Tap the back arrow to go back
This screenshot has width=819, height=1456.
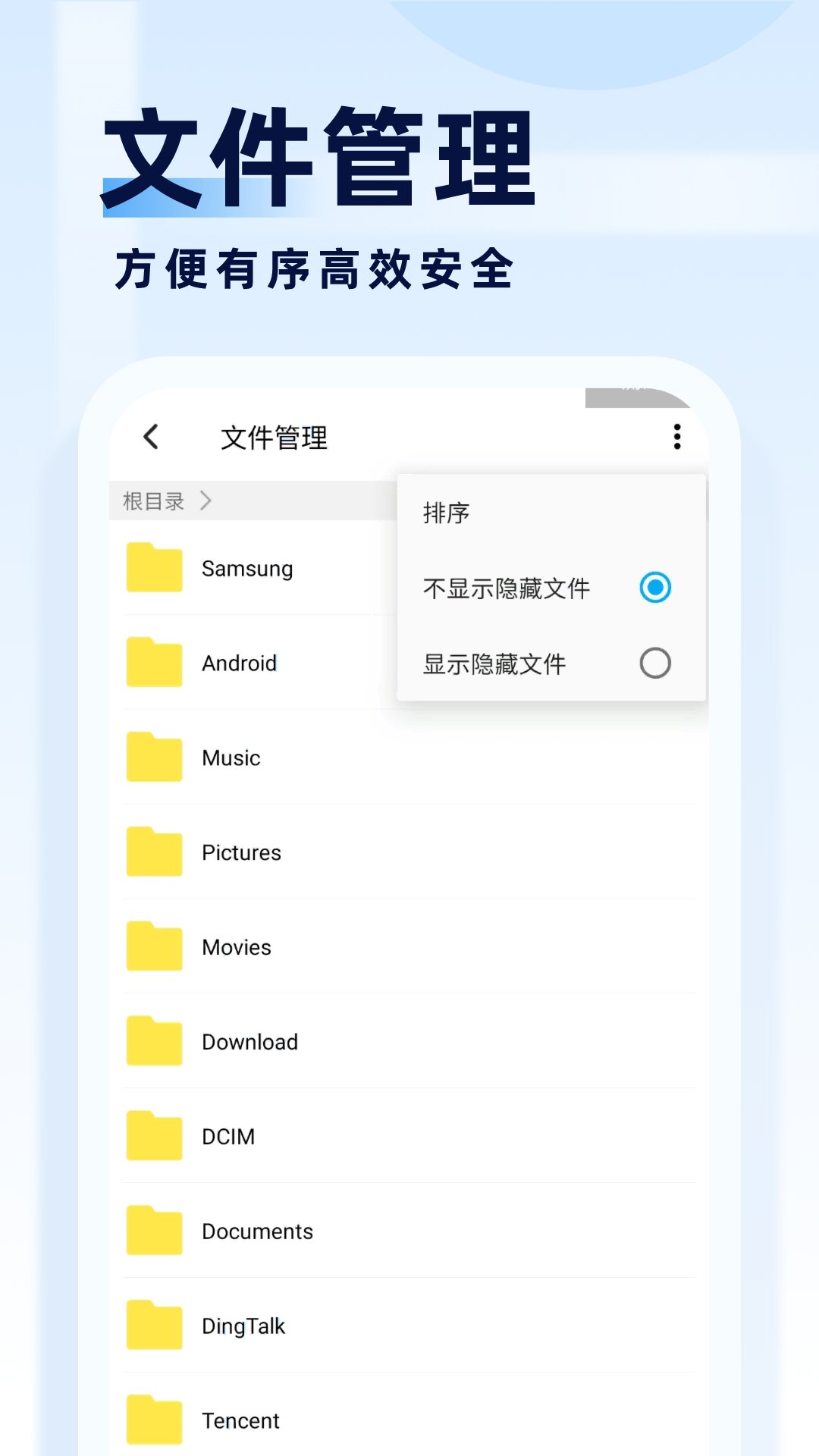pyautogui.click(x=151, y=438)
